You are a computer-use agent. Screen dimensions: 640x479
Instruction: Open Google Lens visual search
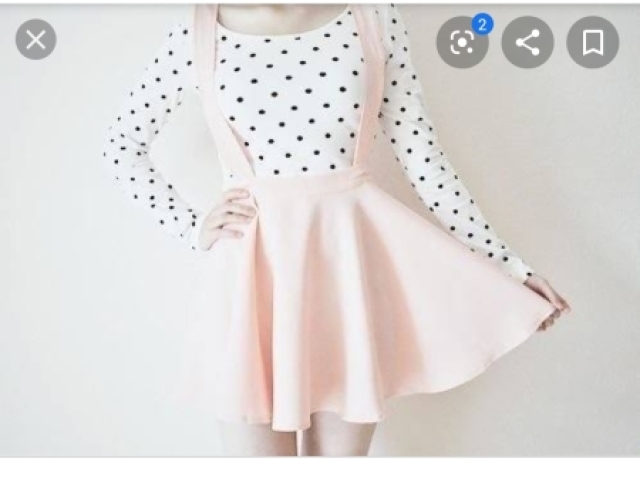click(461, 42)
